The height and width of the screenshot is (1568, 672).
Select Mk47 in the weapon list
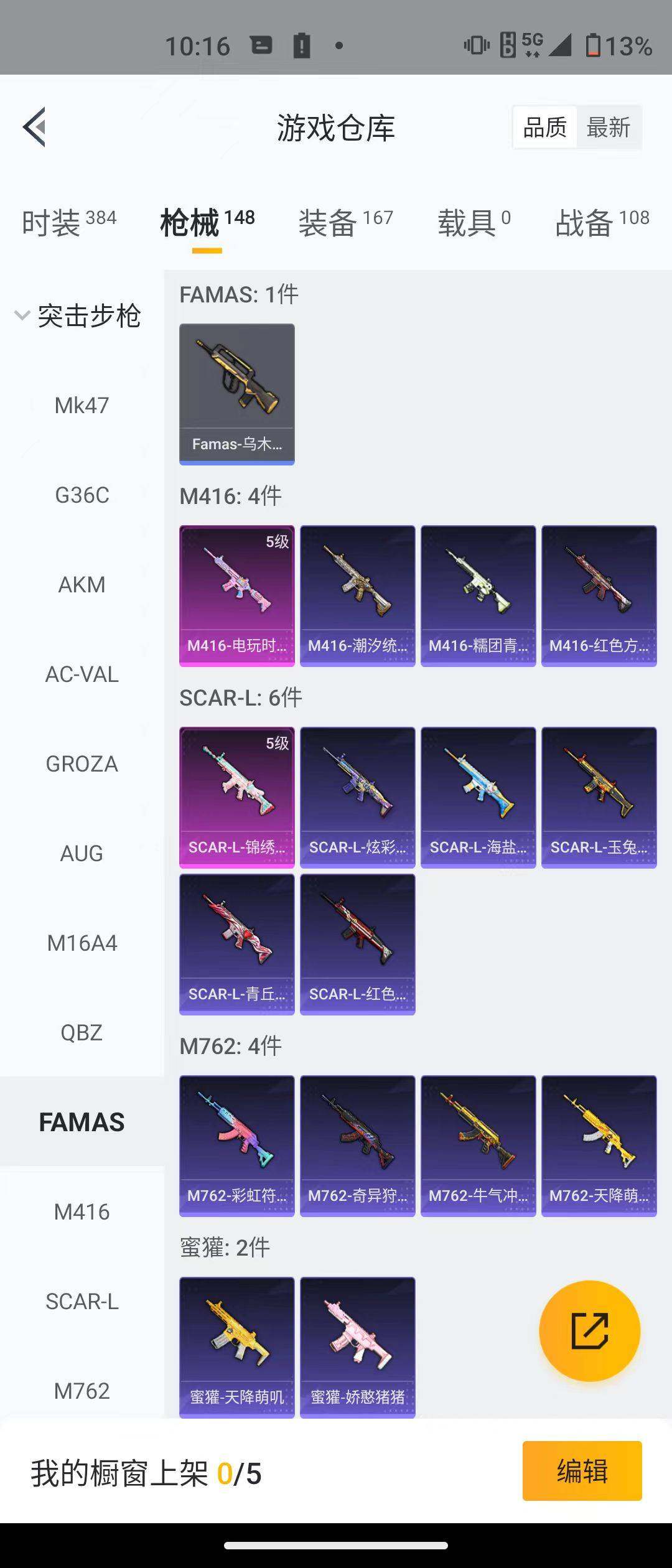pyautogui.click(x=82, y=406)
